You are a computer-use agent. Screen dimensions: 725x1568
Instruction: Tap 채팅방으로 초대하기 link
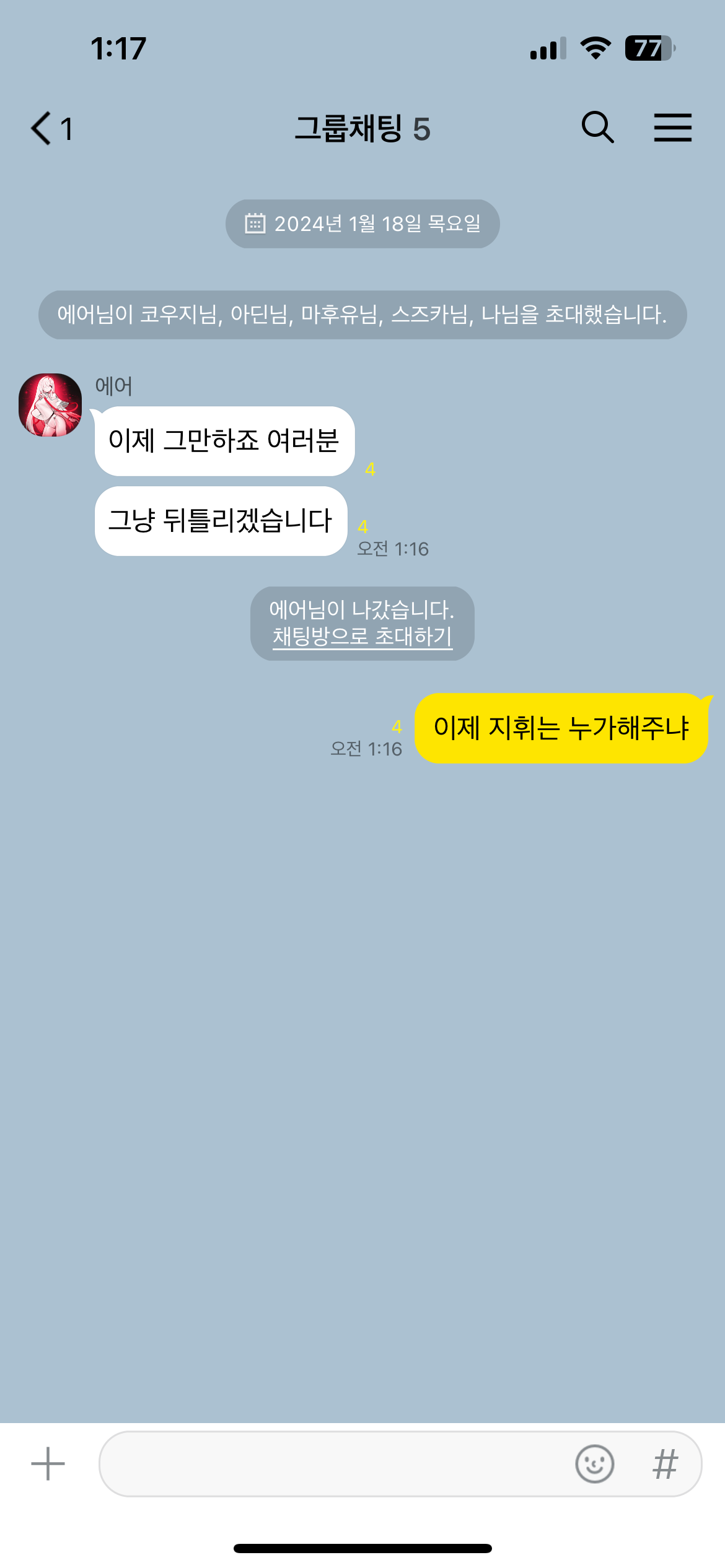pos(362,637)
